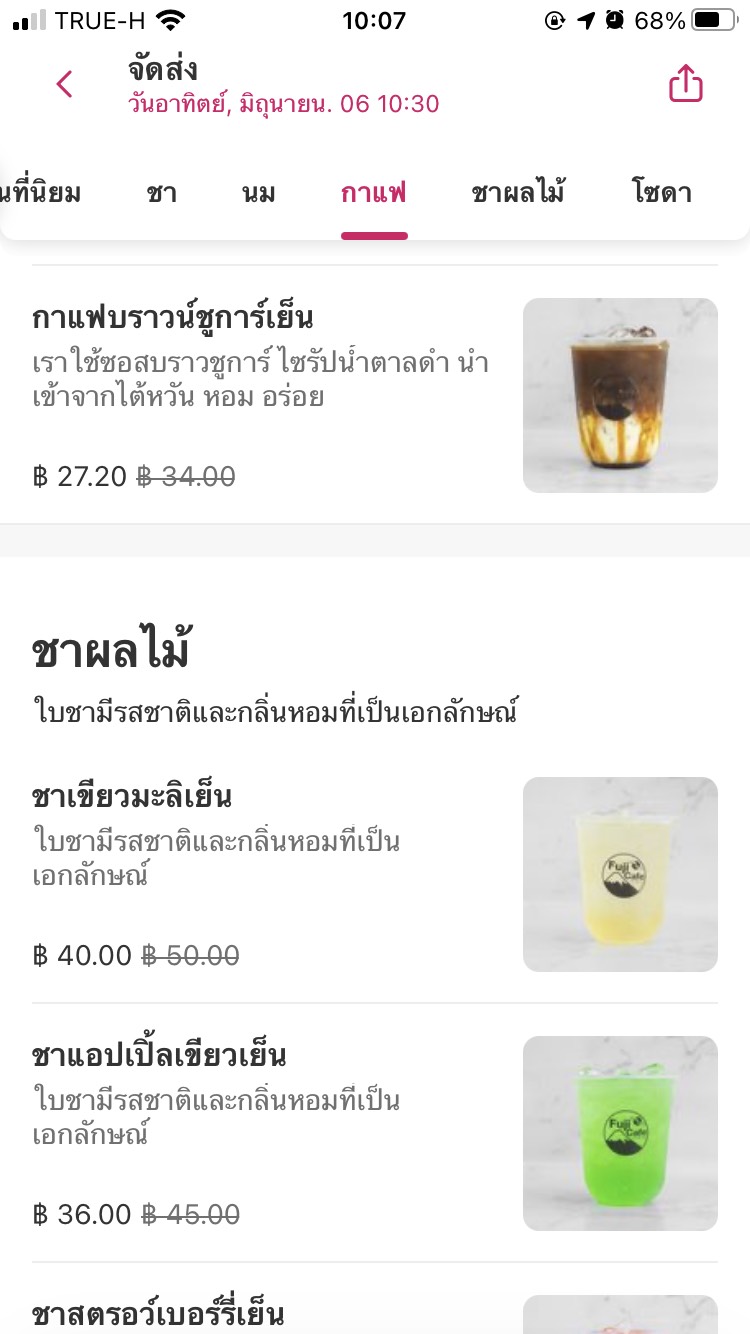Choose the ชาแอปเปิ้ลเขียวเย็น drink

pyautogui.click(x=374, y=1133)
